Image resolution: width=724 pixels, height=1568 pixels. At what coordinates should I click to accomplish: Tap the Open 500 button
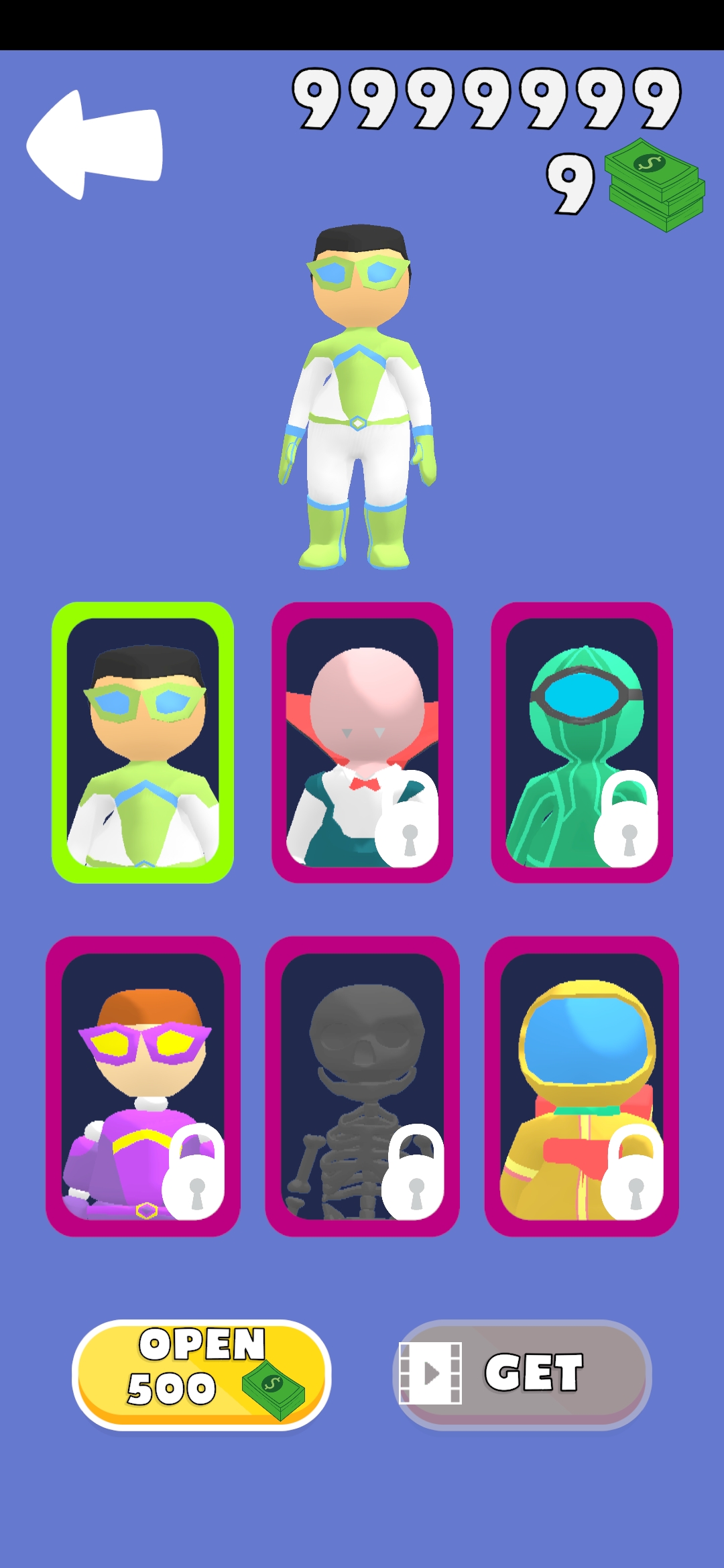[201, 1374]
